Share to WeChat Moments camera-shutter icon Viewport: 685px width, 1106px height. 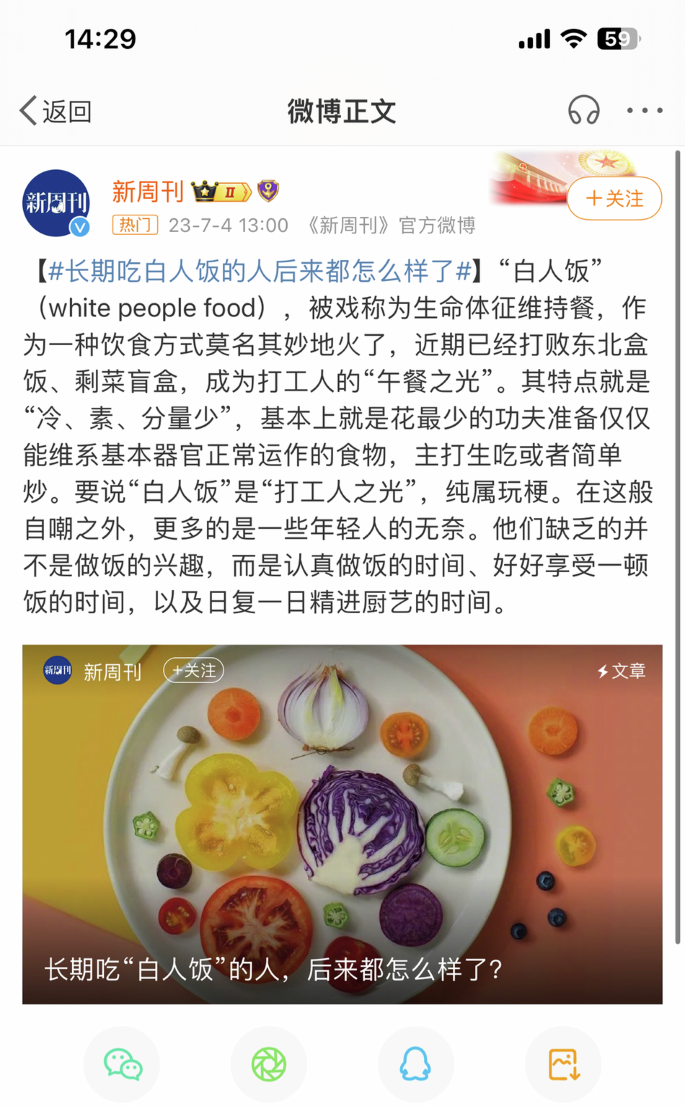[268, 1065]
